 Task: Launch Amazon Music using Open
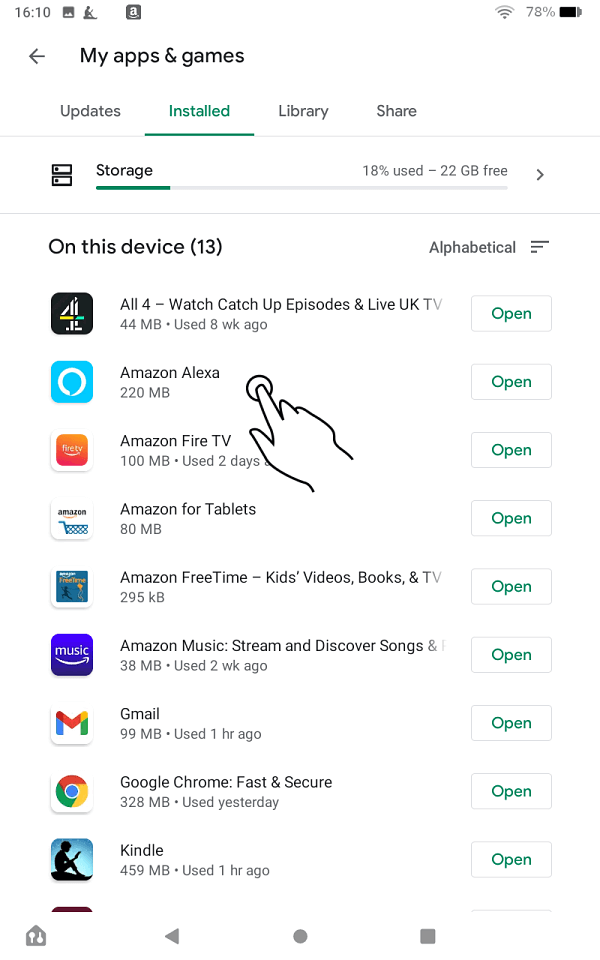[511, 654]
